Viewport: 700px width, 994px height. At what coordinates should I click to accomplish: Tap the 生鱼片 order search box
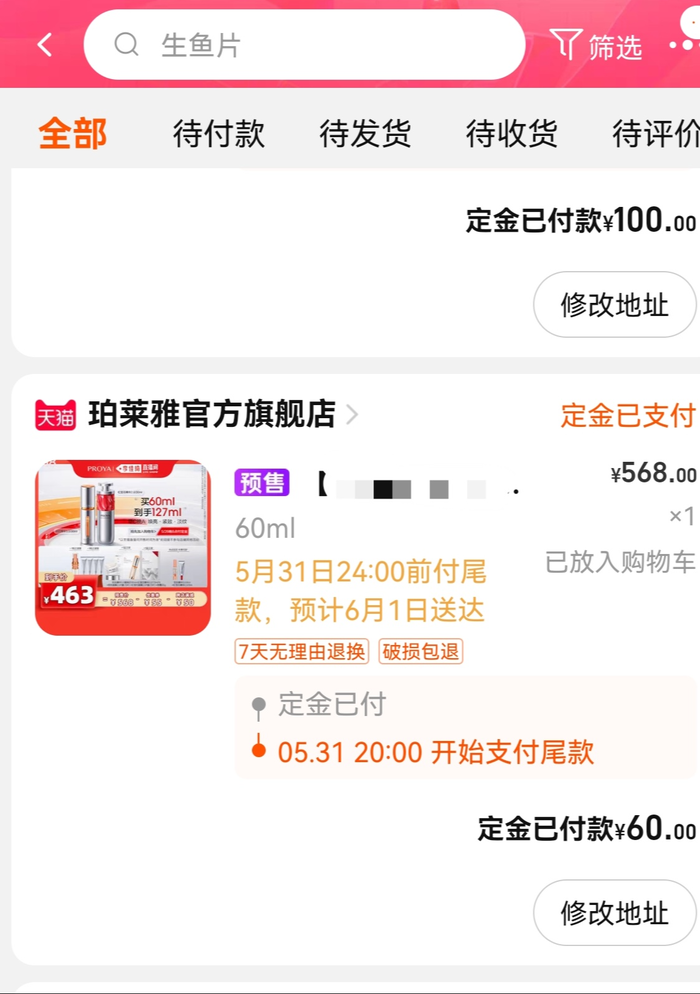pos(304,45)
